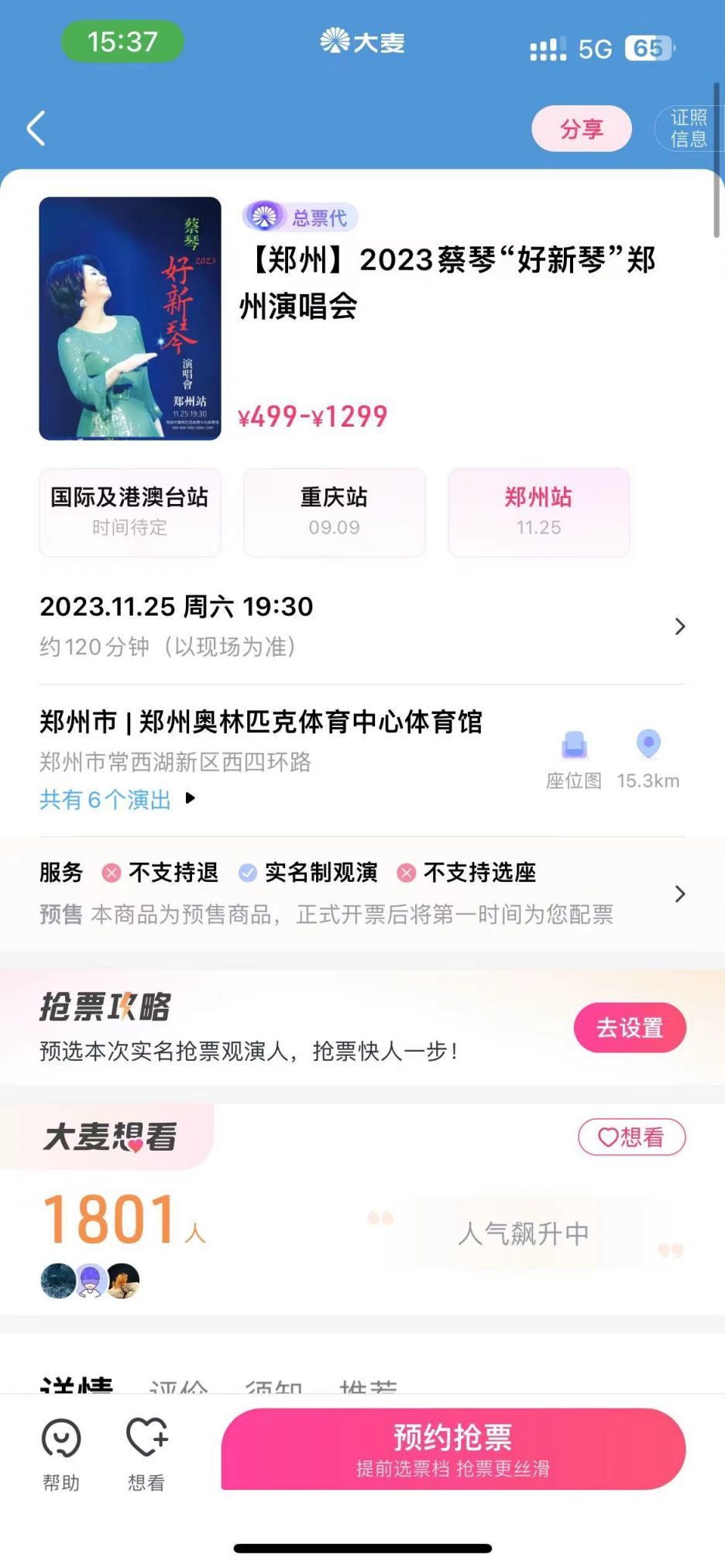
Task: Tap the 想看 heart button in 大麦想看
Action: 632,1137
